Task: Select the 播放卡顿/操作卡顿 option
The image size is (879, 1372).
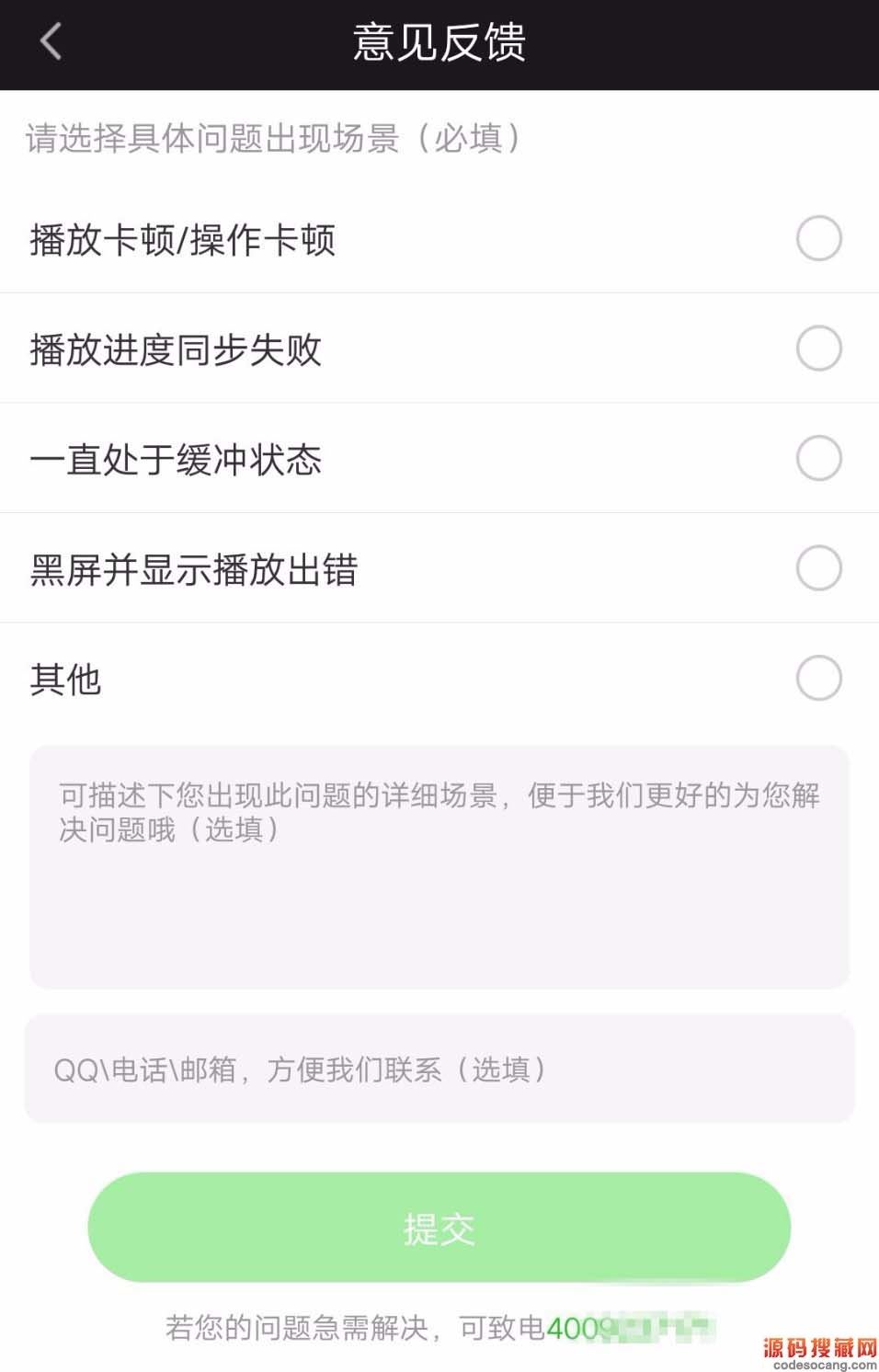Action: point(818,239)
